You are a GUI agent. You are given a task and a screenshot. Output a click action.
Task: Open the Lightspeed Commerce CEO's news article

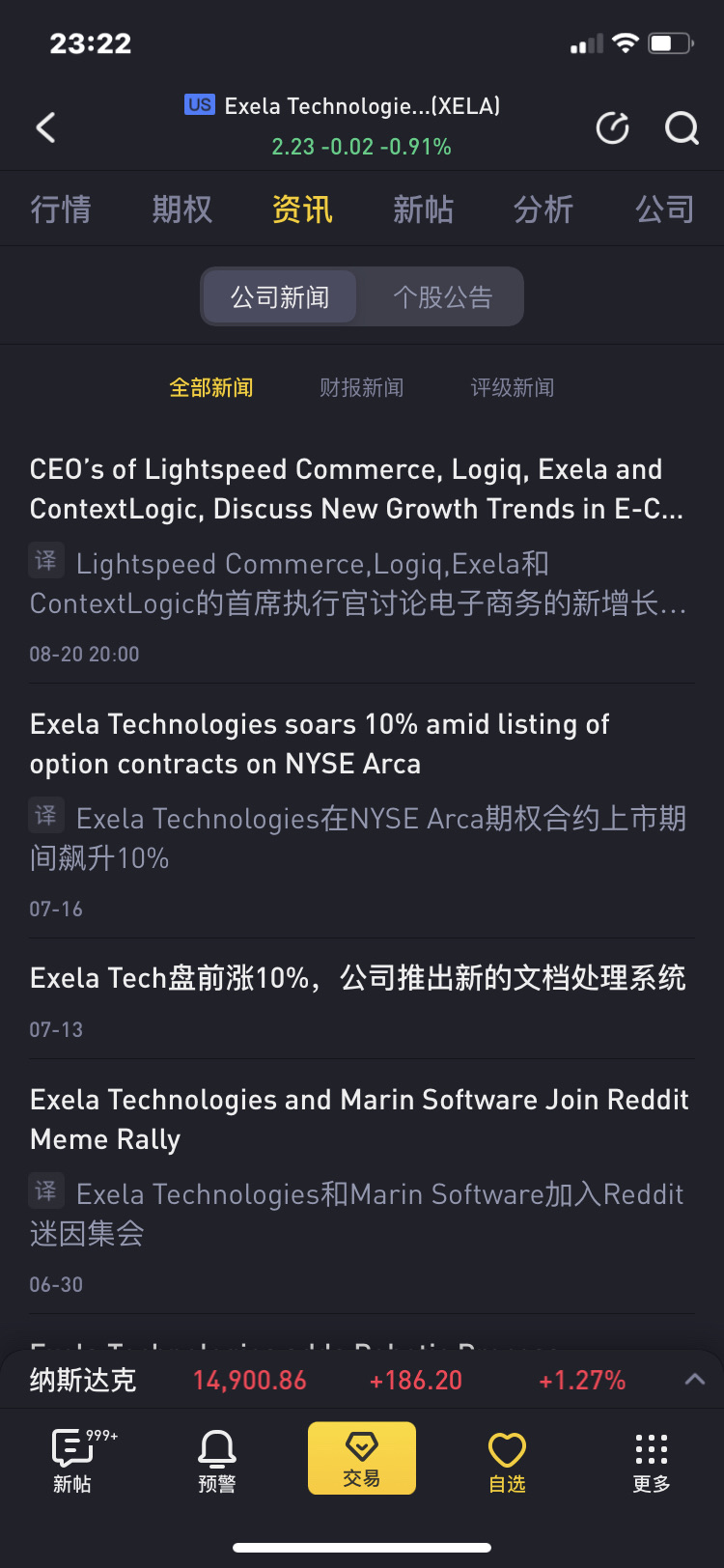point(357,490)
